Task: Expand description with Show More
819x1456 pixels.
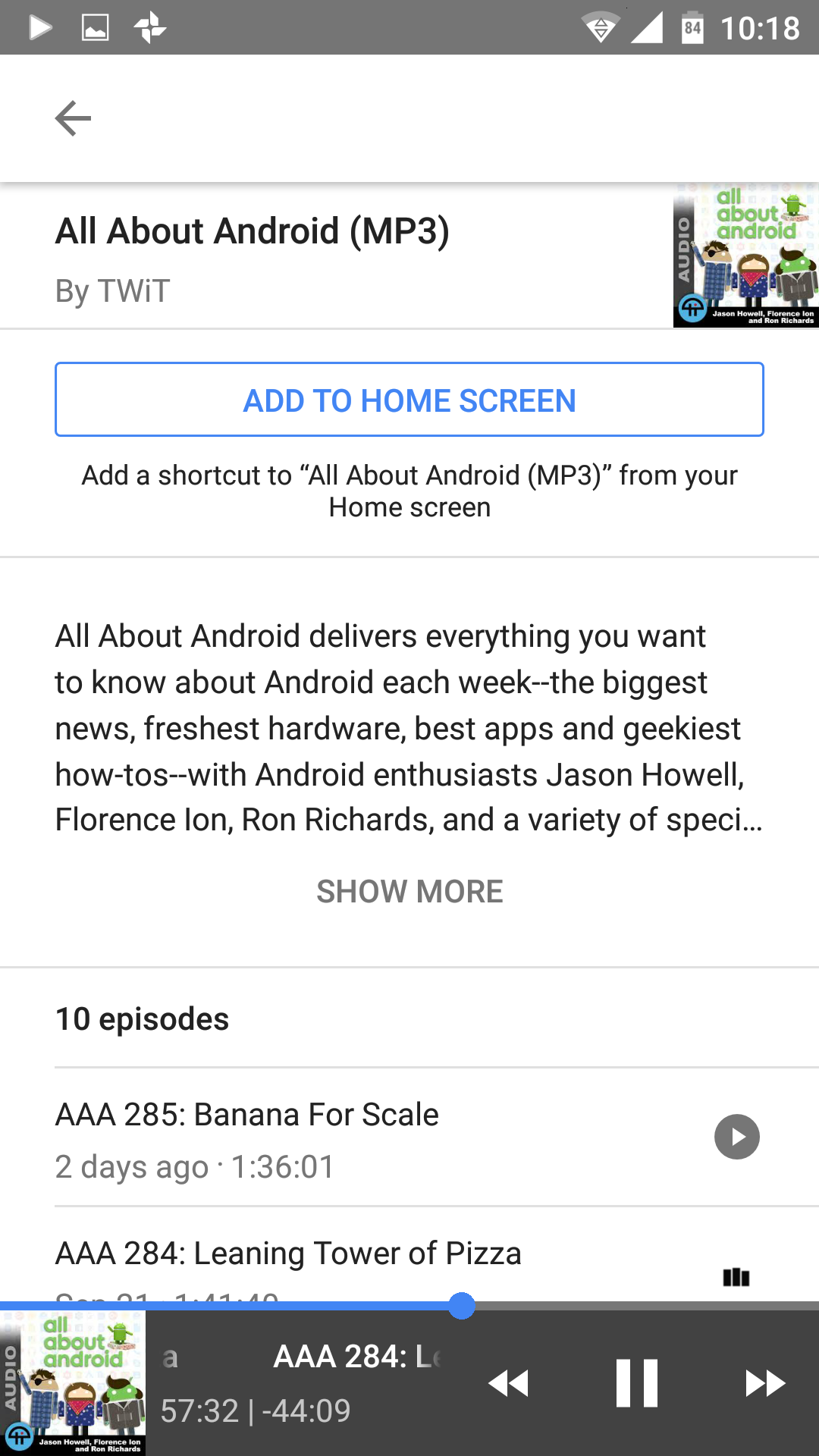Action: (x=409, y=891)
